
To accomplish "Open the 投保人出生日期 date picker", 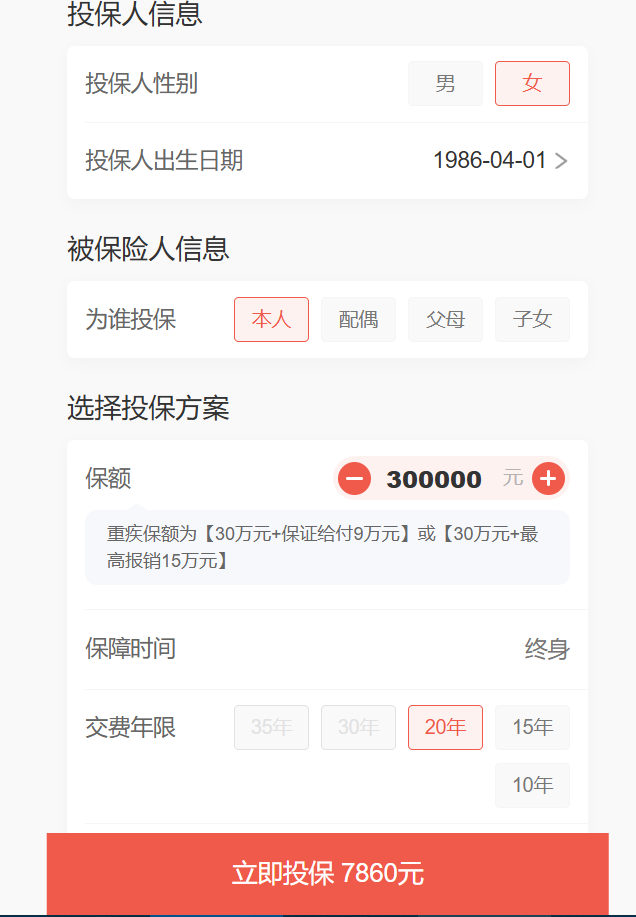I will click(500, 161).
